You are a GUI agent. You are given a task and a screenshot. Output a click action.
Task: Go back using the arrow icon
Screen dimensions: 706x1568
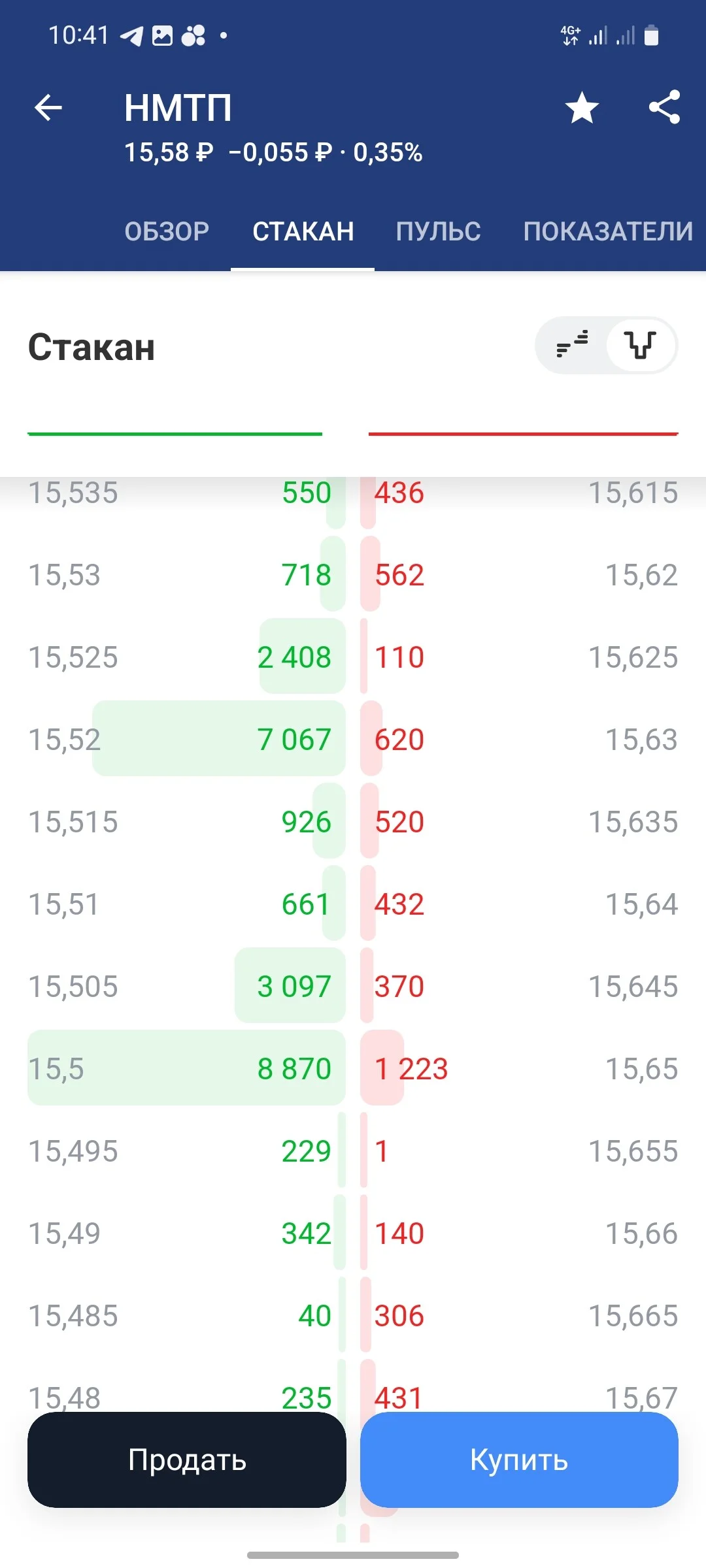(x=48, y=108)
